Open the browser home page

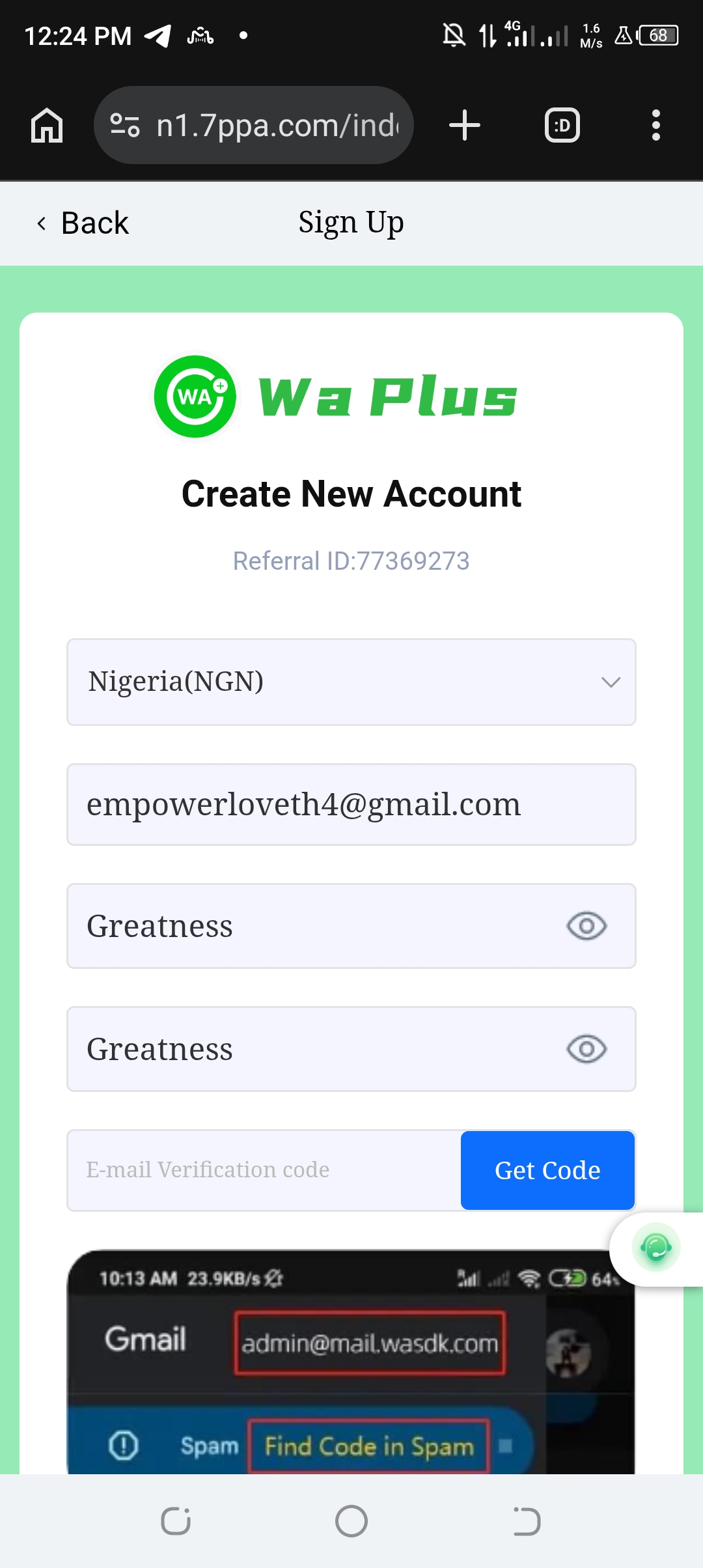[x=47, y=125]
